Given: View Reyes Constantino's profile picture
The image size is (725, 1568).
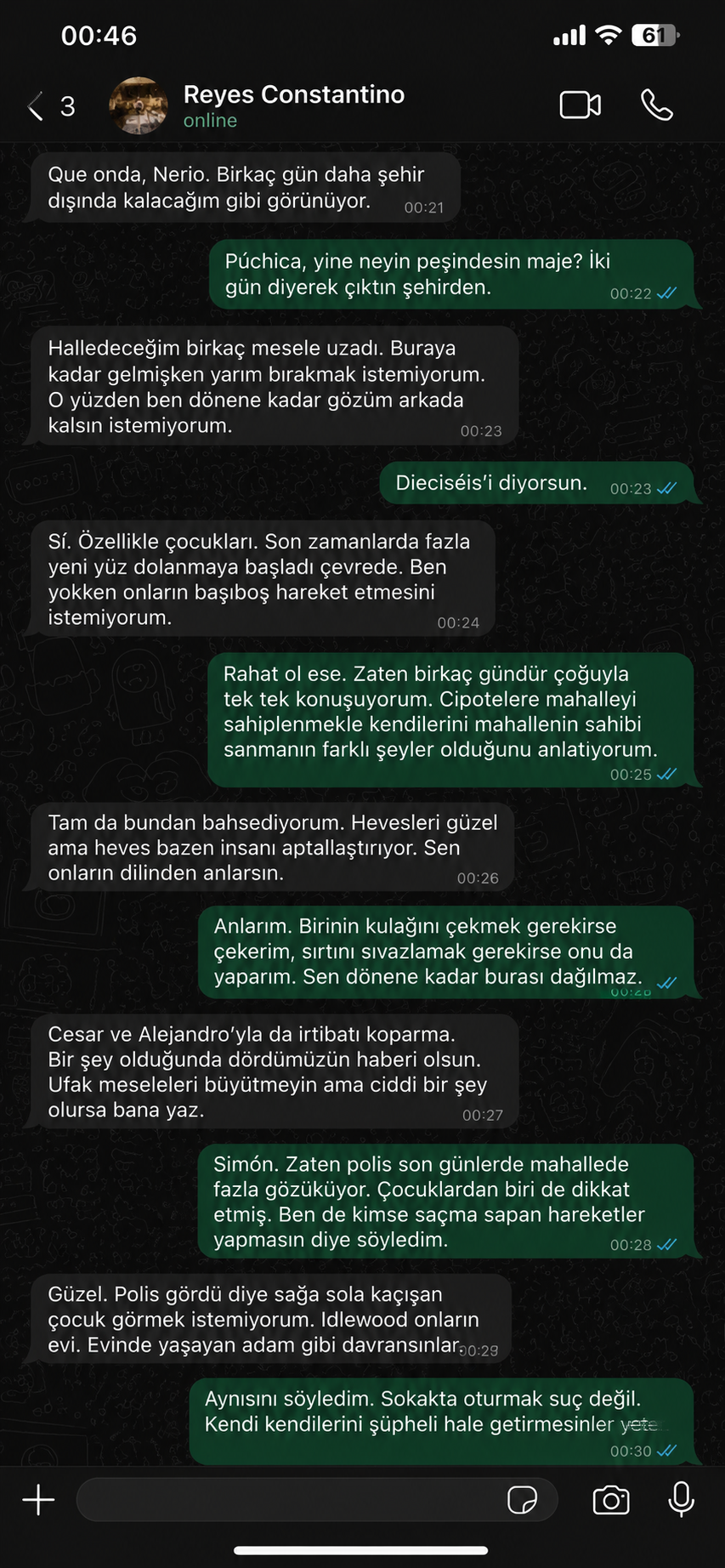Looking at the screenshot, I should [x=139, y=106].
